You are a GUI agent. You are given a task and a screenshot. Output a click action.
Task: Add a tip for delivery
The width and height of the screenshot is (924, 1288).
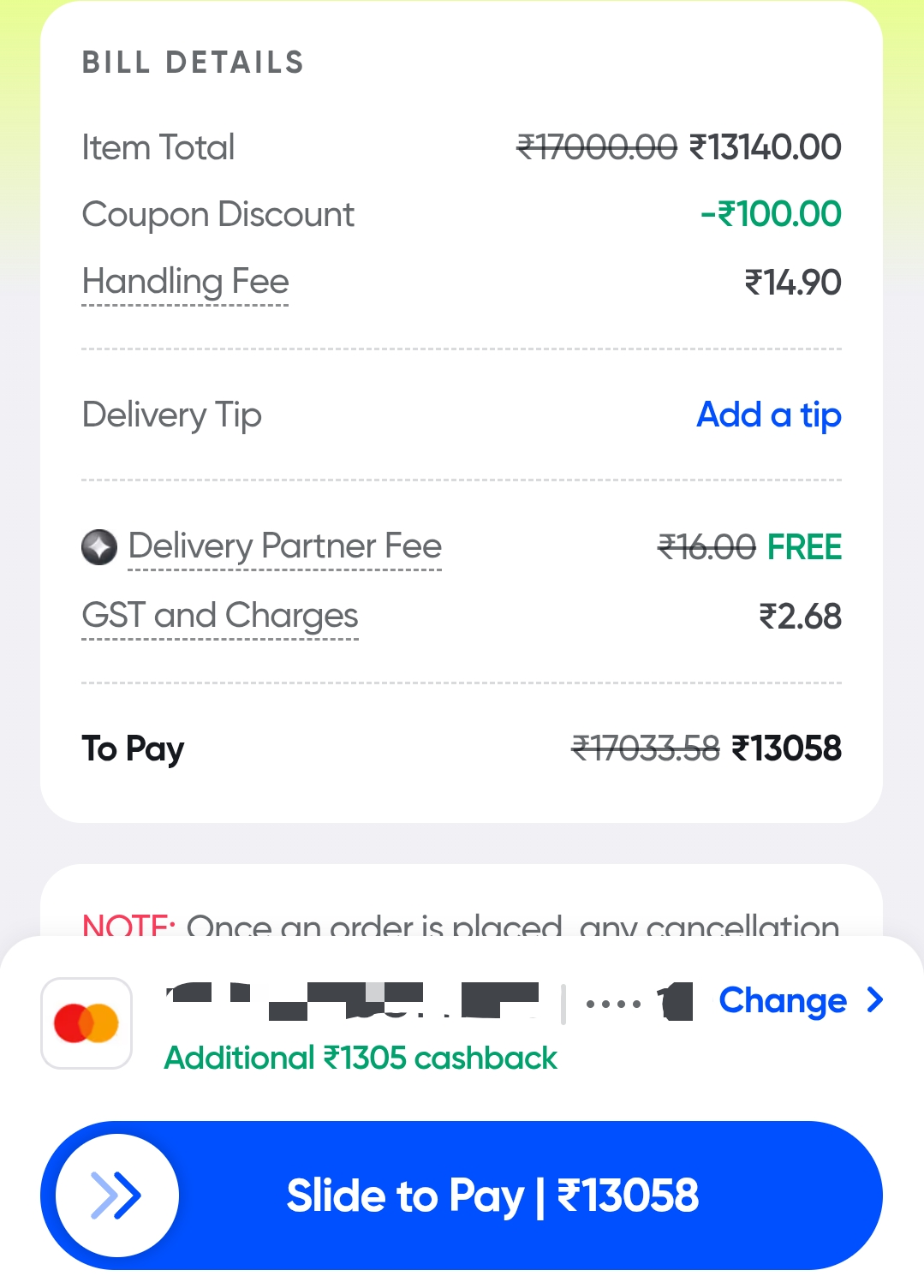[x=768, y=415]
